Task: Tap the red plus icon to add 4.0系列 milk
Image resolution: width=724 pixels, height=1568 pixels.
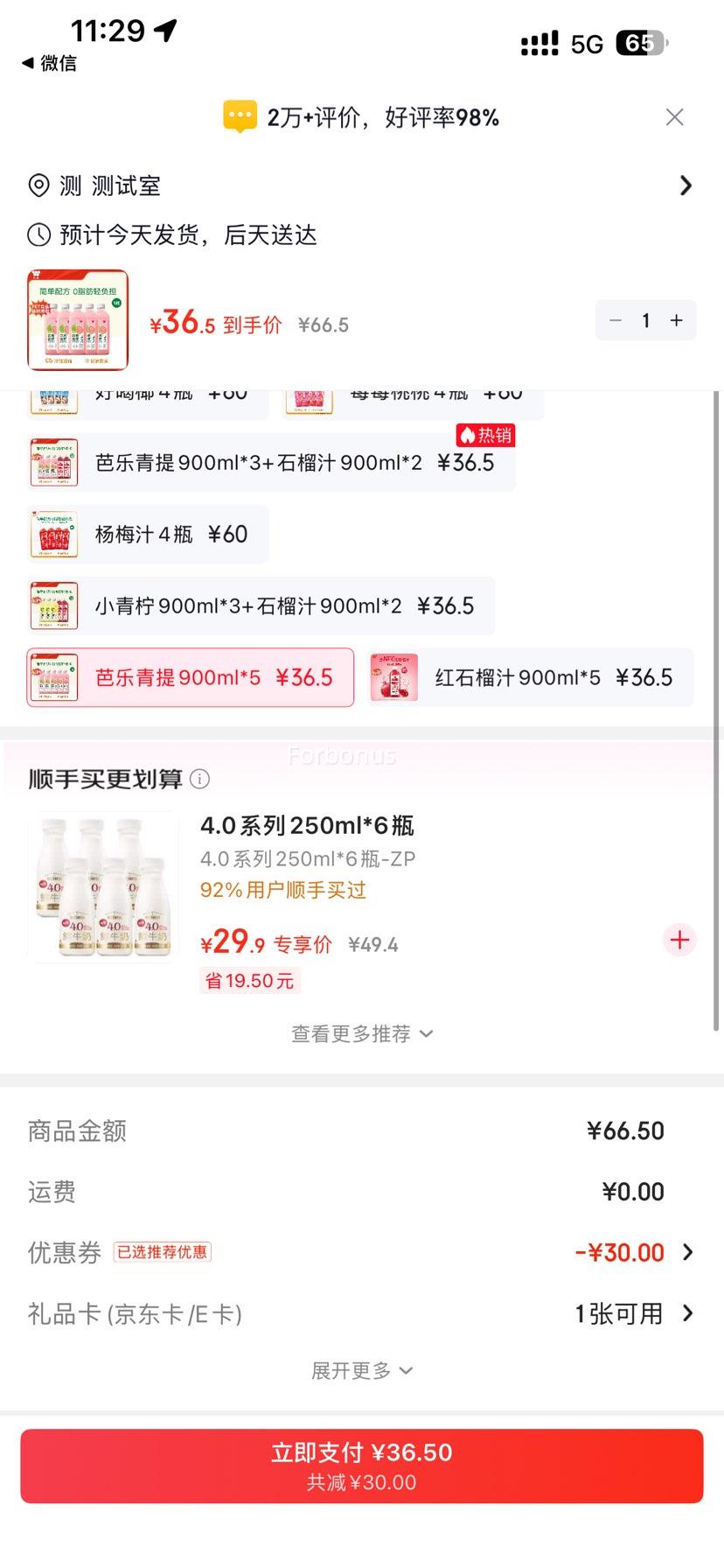Action: coord(679,940)
